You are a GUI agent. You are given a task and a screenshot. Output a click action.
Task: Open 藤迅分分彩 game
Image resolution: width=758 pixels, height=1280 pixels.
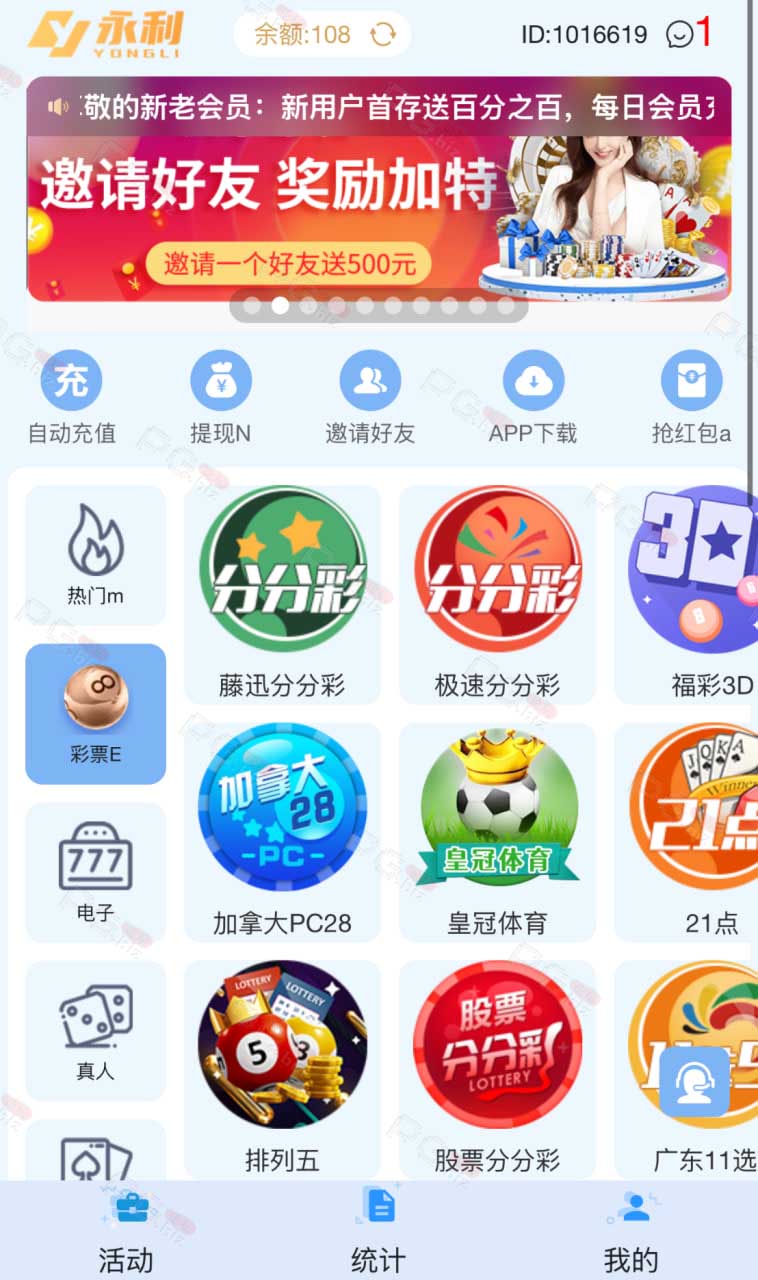(282, 595)
